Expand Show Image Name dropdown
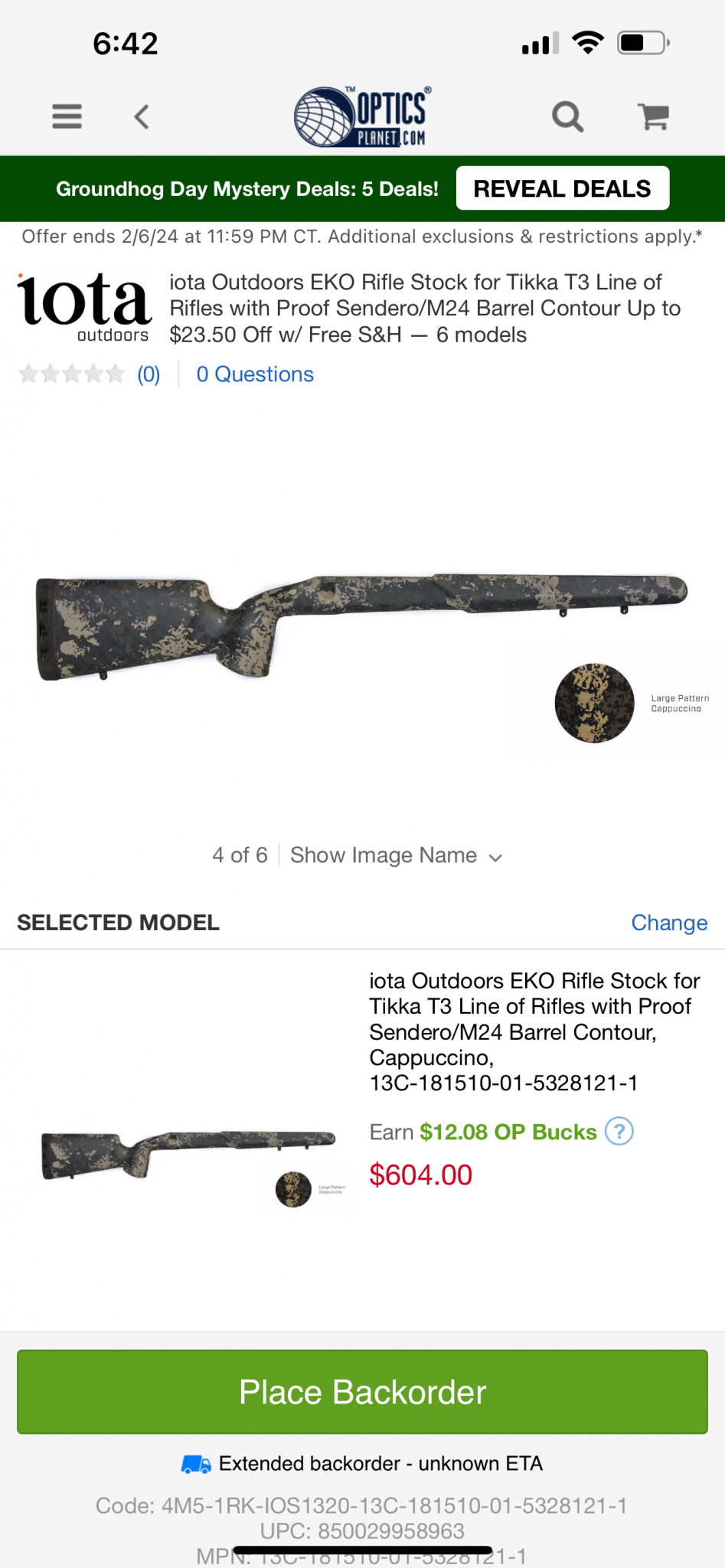 tap(396, 855)
